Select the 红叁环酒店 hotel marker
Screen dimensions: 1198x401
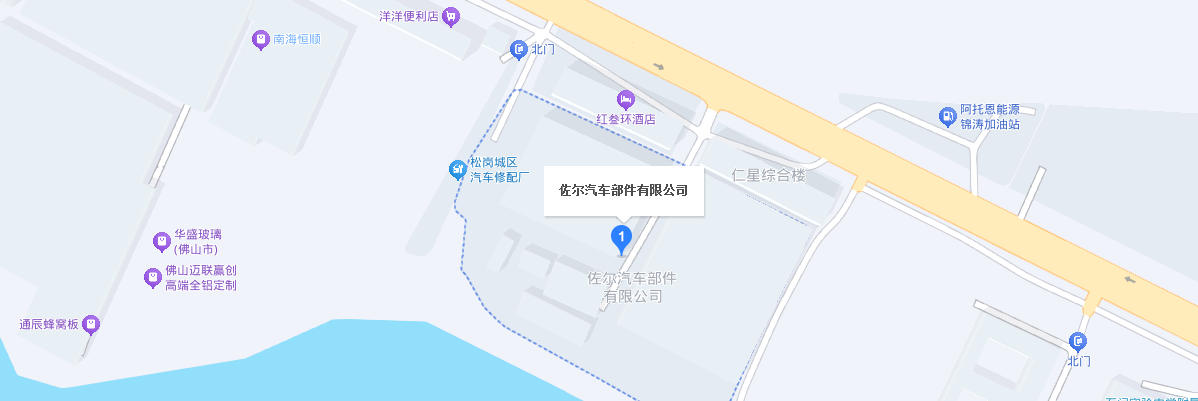(626, 99)
